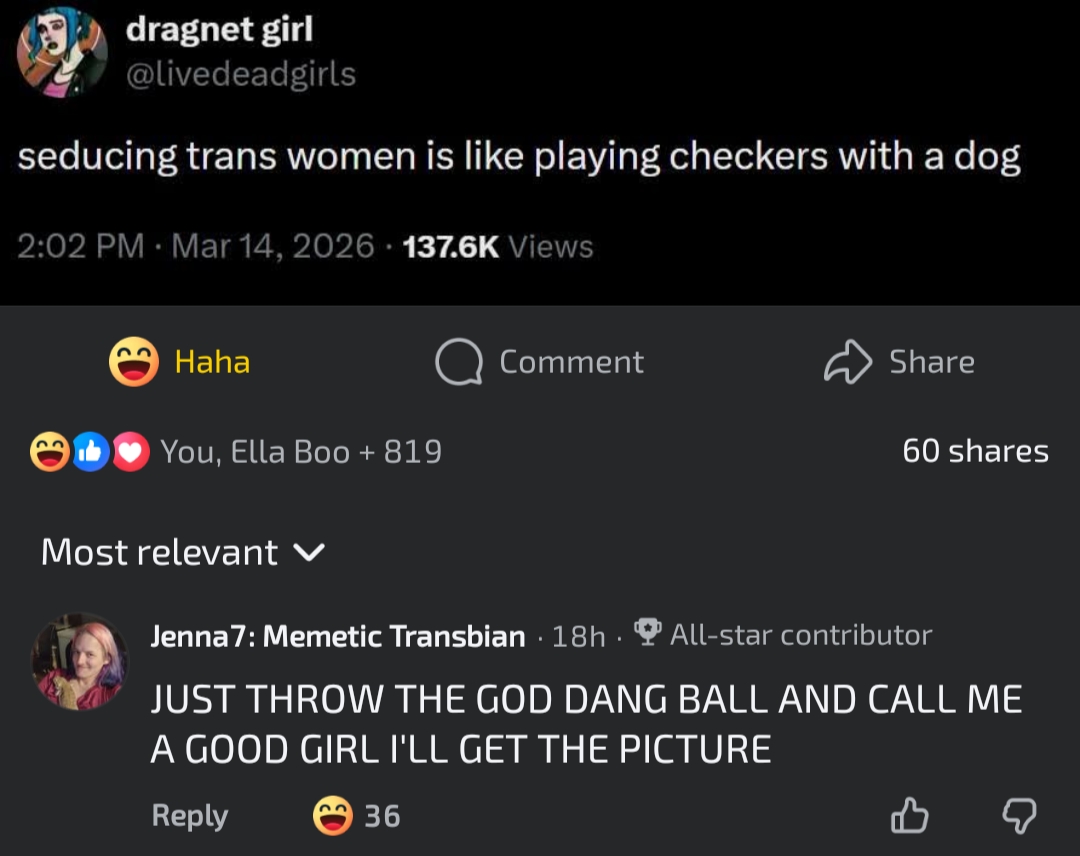Share this post
Screen dimensions: 1080x856
(898, 362)
